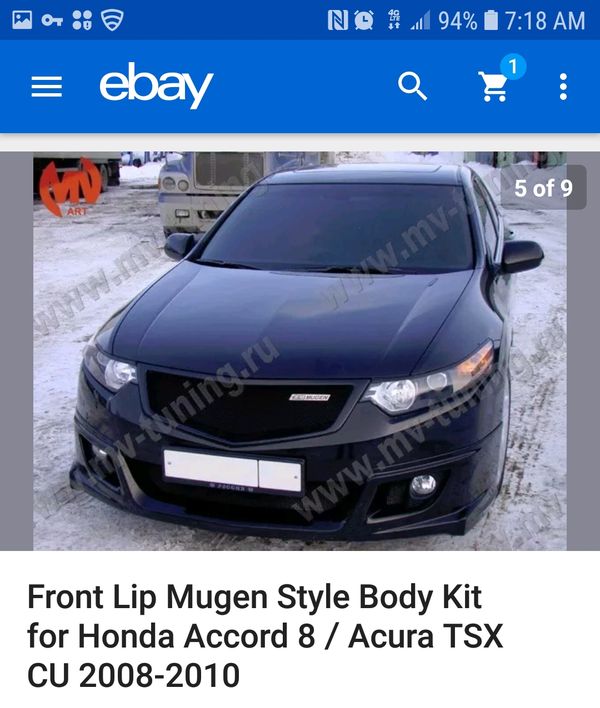Open the overflow options menu
This screenshot has width=600, height=708.
563,87
